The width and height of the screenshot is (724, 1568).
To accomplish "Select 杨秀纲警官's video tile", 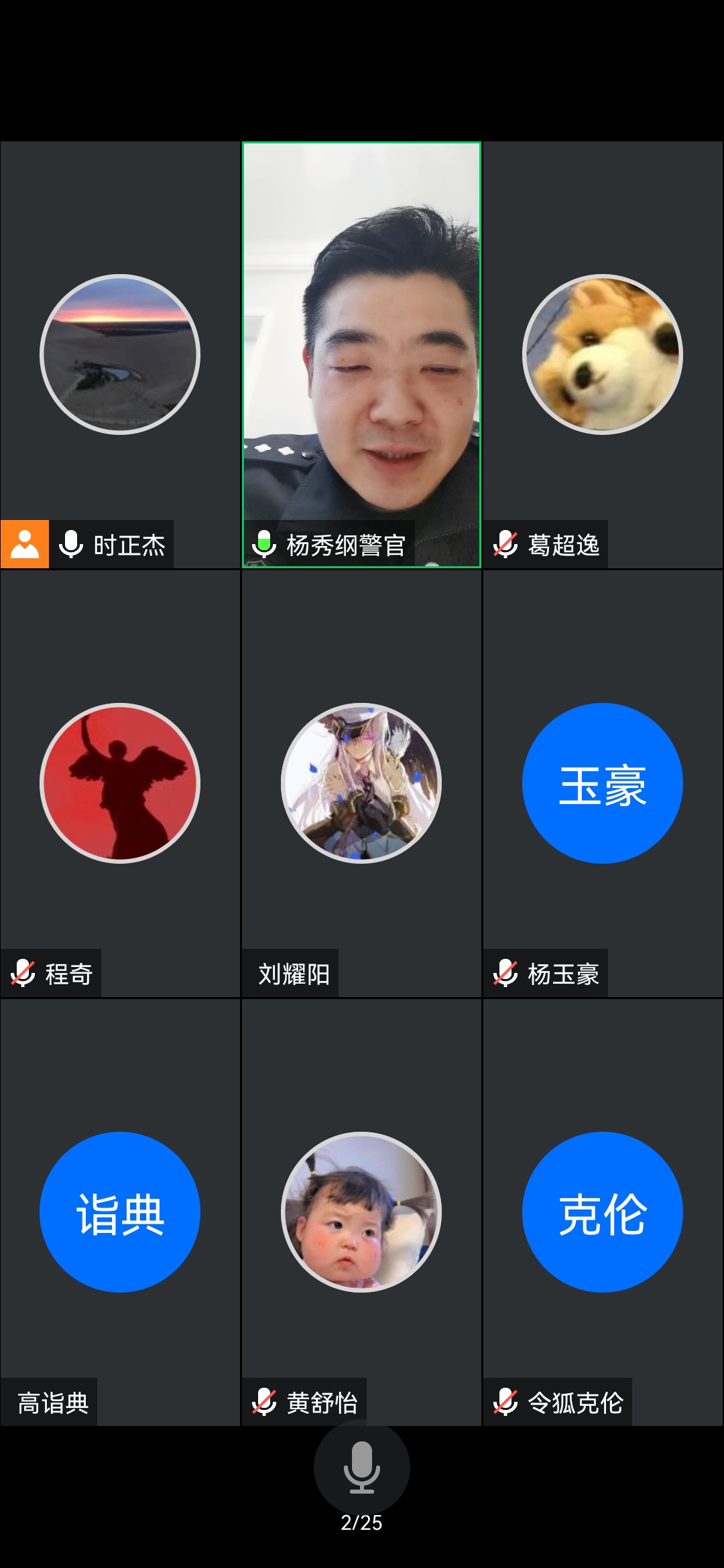I will (x=361, y=354).
